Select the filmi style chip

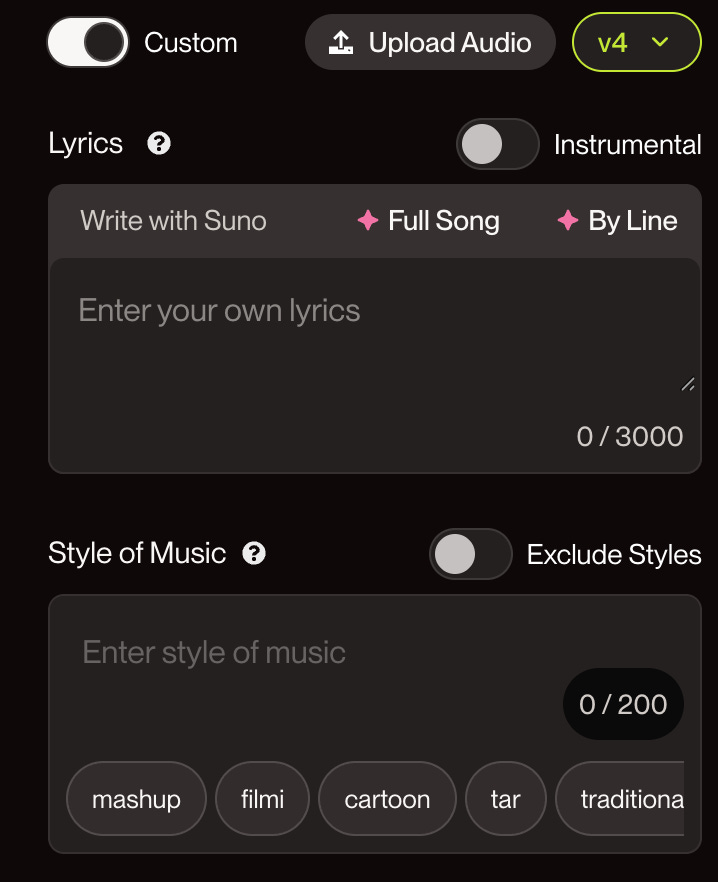point(263,799)
